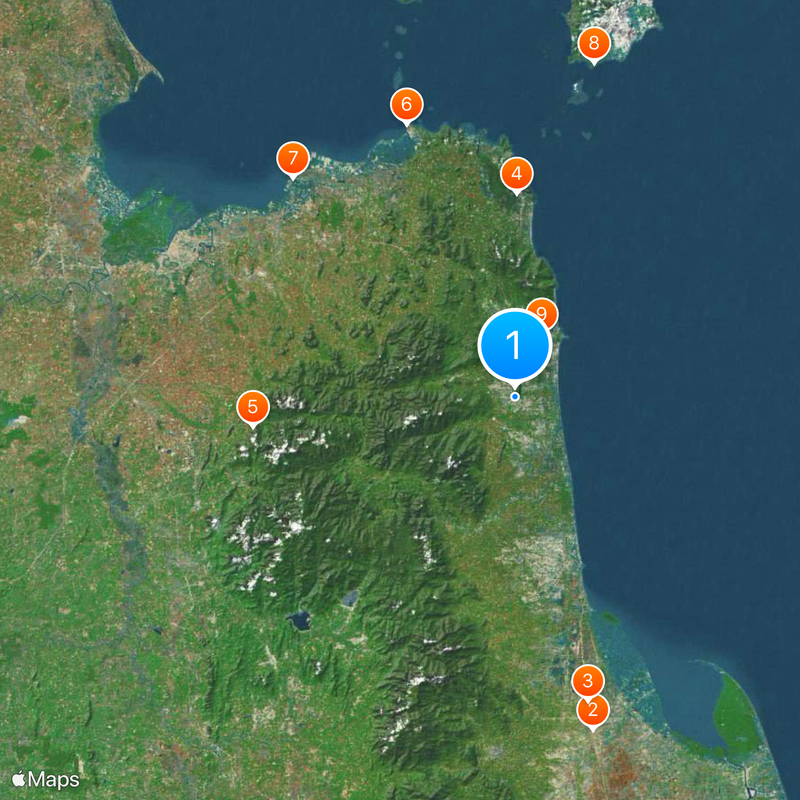This screenshot has width=800, height=800.
Task: Select the large blue pin numbered 1
Action: tap(515, 345)
